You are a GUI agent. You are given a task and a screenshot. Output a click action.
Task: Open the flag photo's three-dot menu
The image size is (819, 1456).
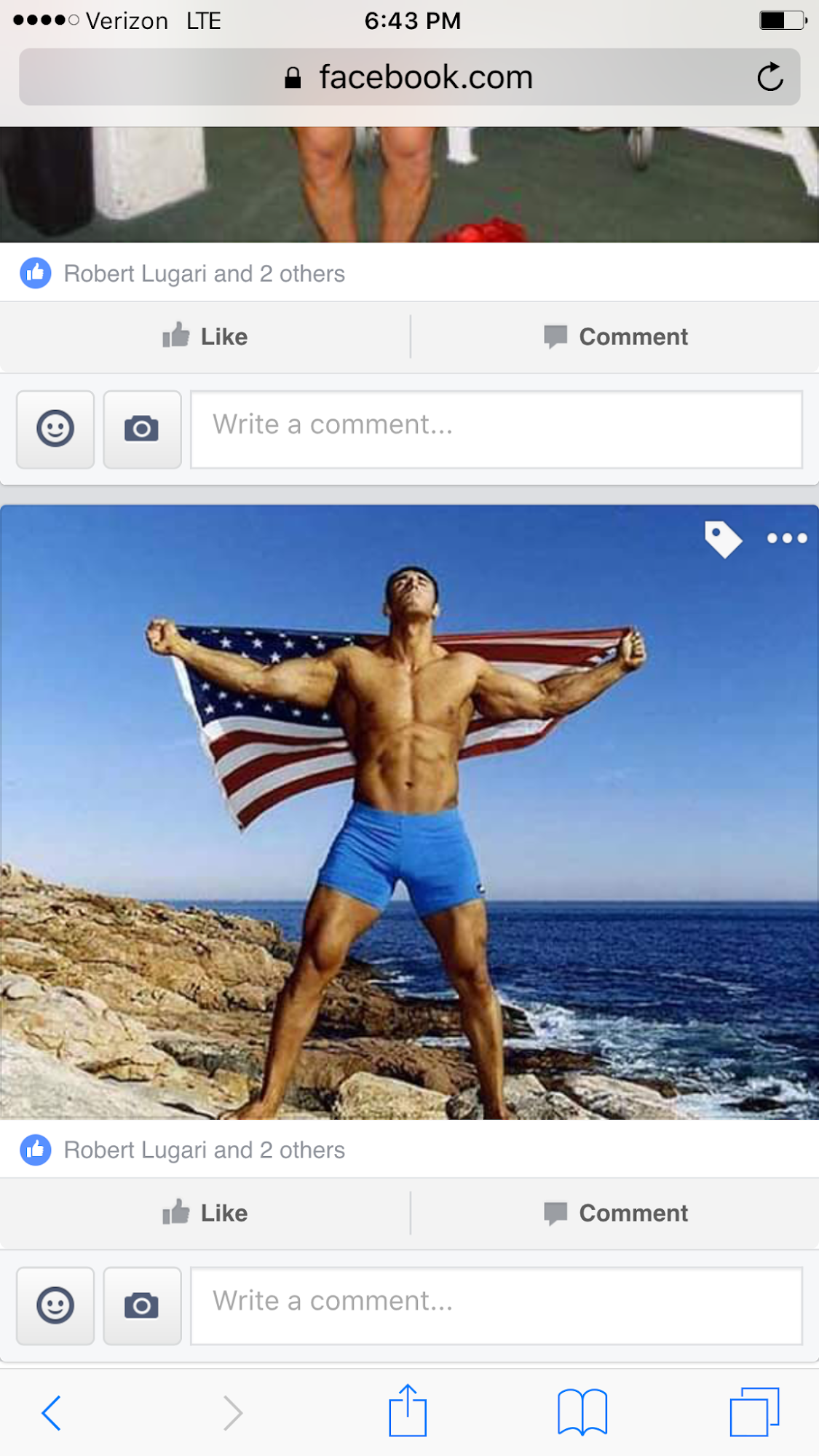click(x=787, y=539)
